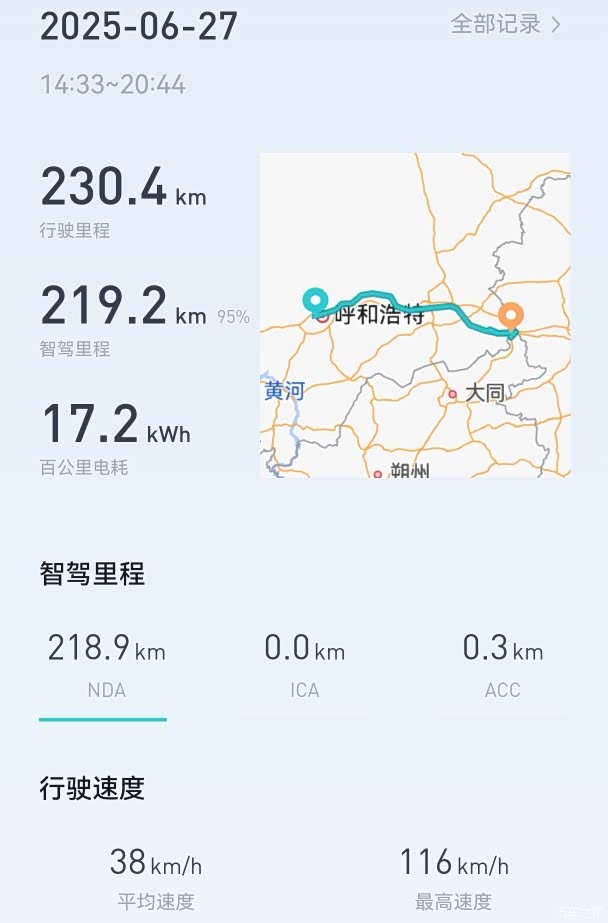Open the trip route map
The image size is (608, 923).
pos(414,314)
